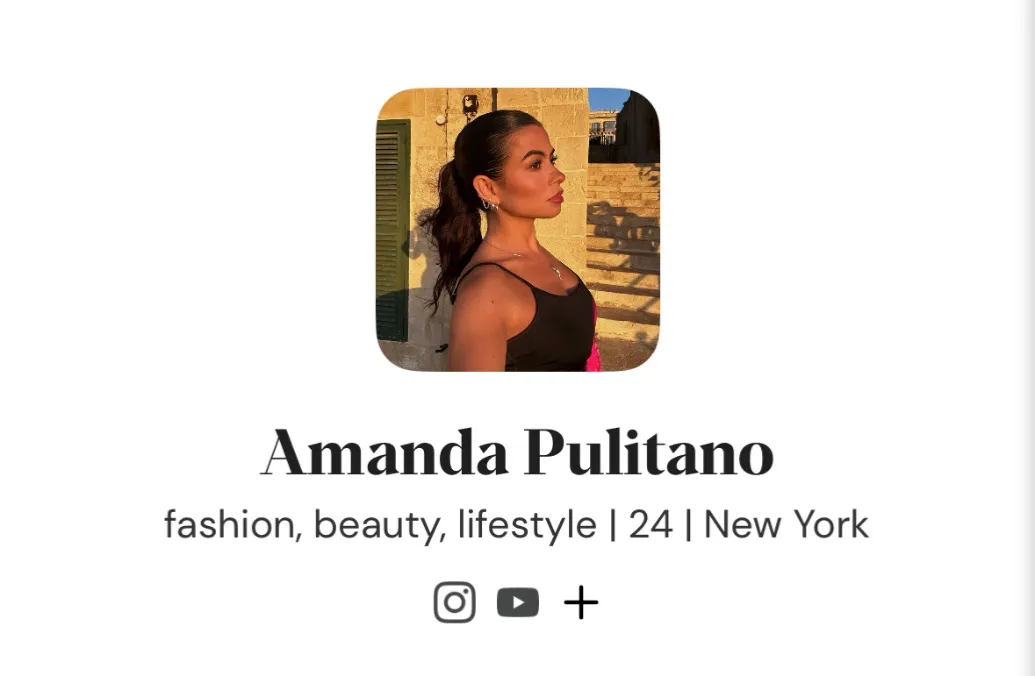Image resolution: width=1035 pixels, height=676 pixels.
Task: Expand more social links with plus icon
Action: 581,602
